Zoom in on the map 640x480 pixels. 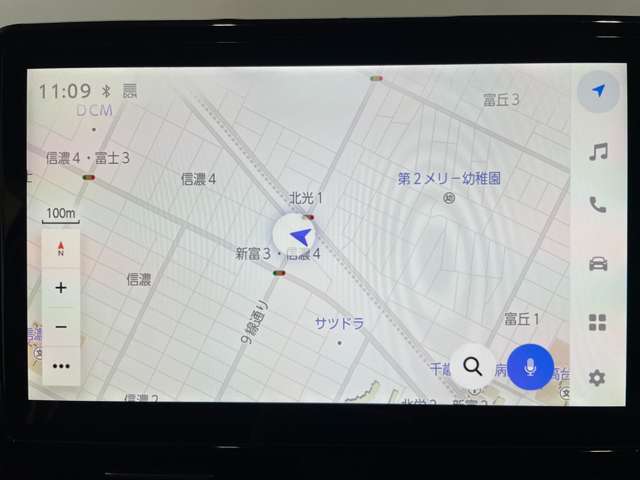61,288
